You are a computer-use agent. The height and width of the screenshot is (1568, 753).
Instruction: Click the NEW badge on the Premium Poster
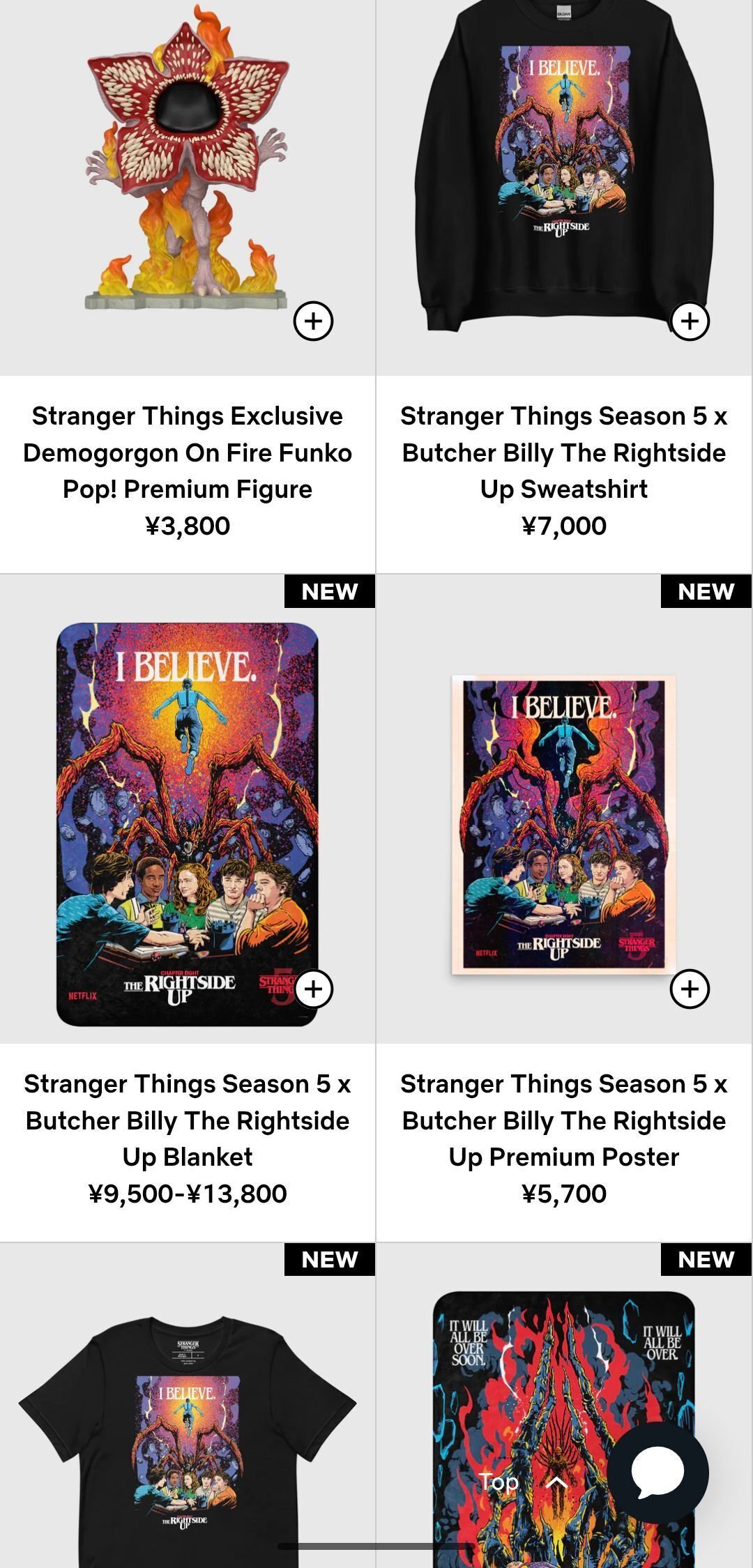tap(705, 591)
